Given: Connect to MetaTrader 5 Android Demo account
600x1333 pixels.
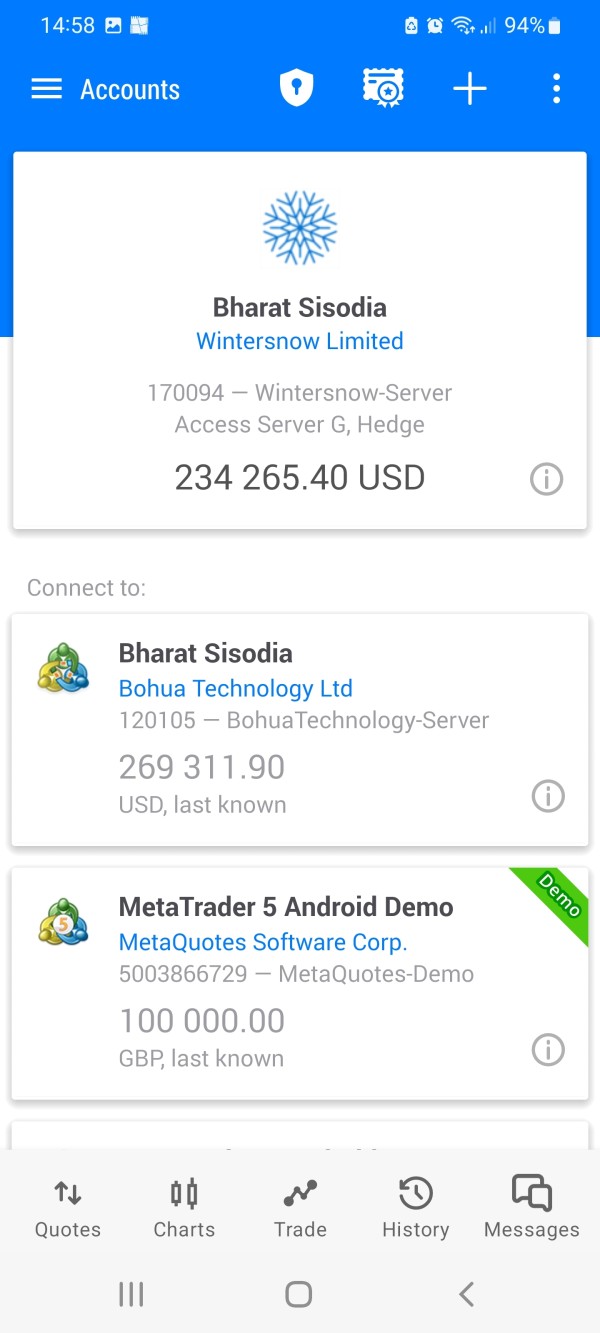Looking at the screenshot, I should click(300, 983).
